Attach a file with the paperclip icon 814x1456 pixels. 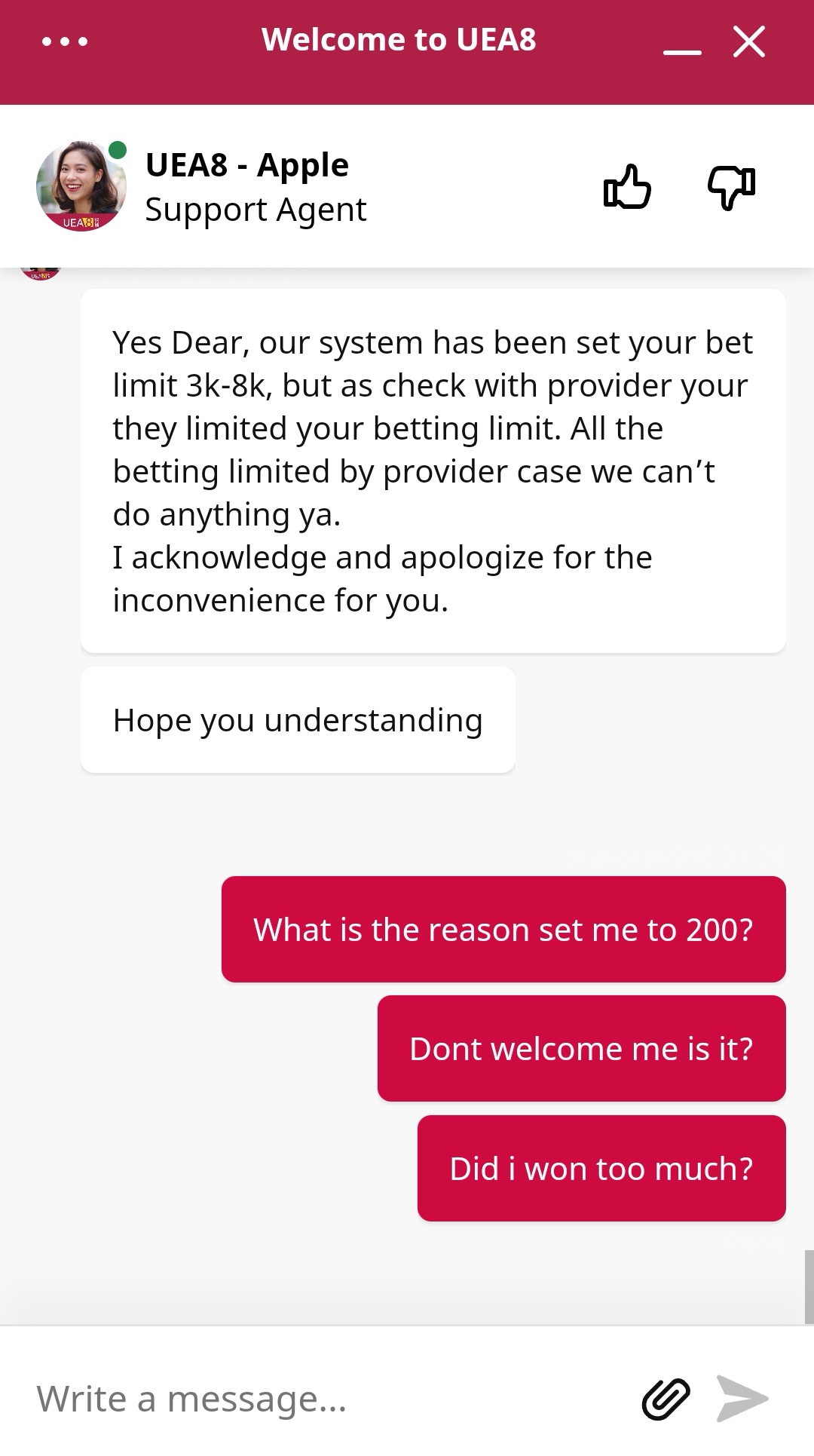point(666,1399)
